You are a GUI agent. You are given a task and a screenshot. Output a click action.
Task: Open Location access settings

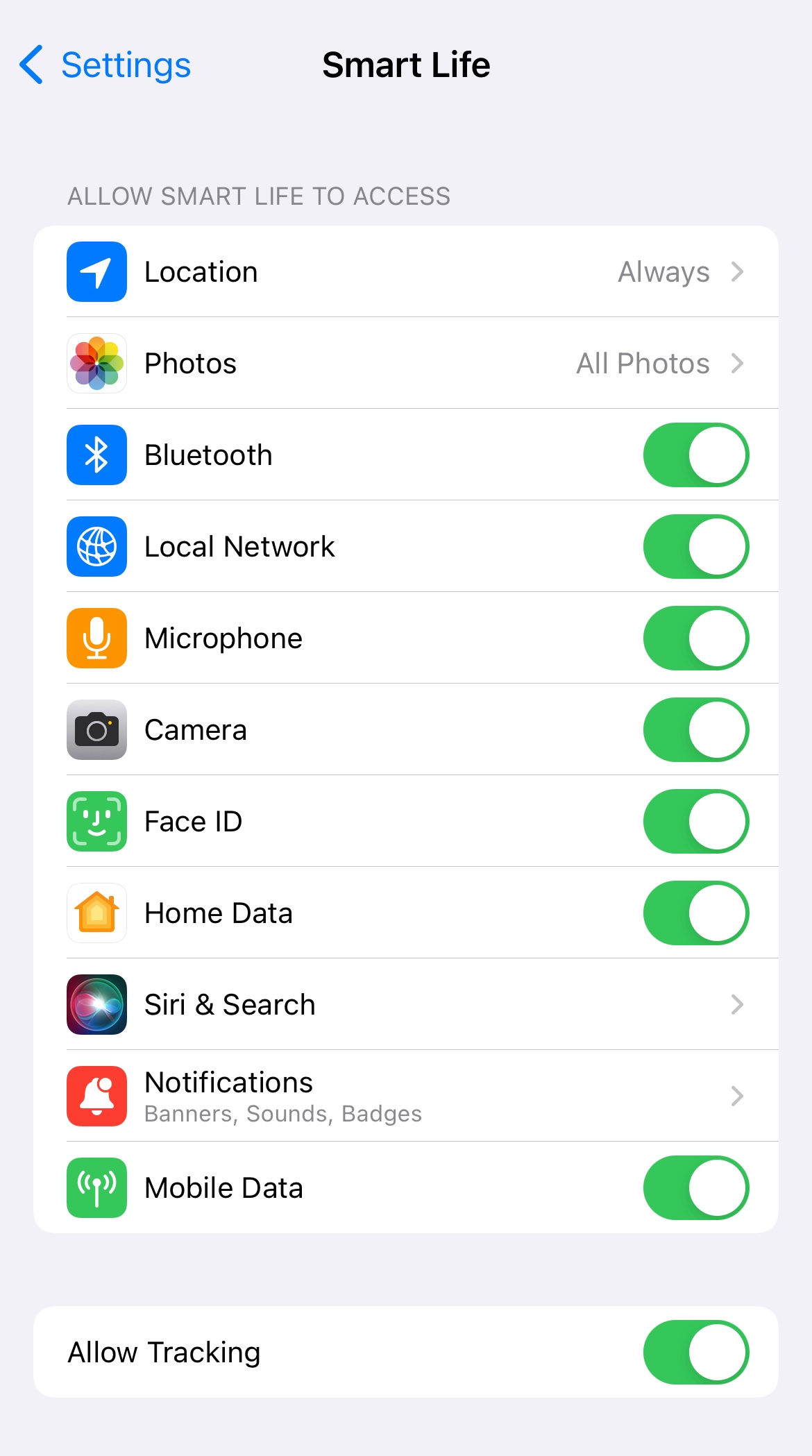(x=406, y=272)
